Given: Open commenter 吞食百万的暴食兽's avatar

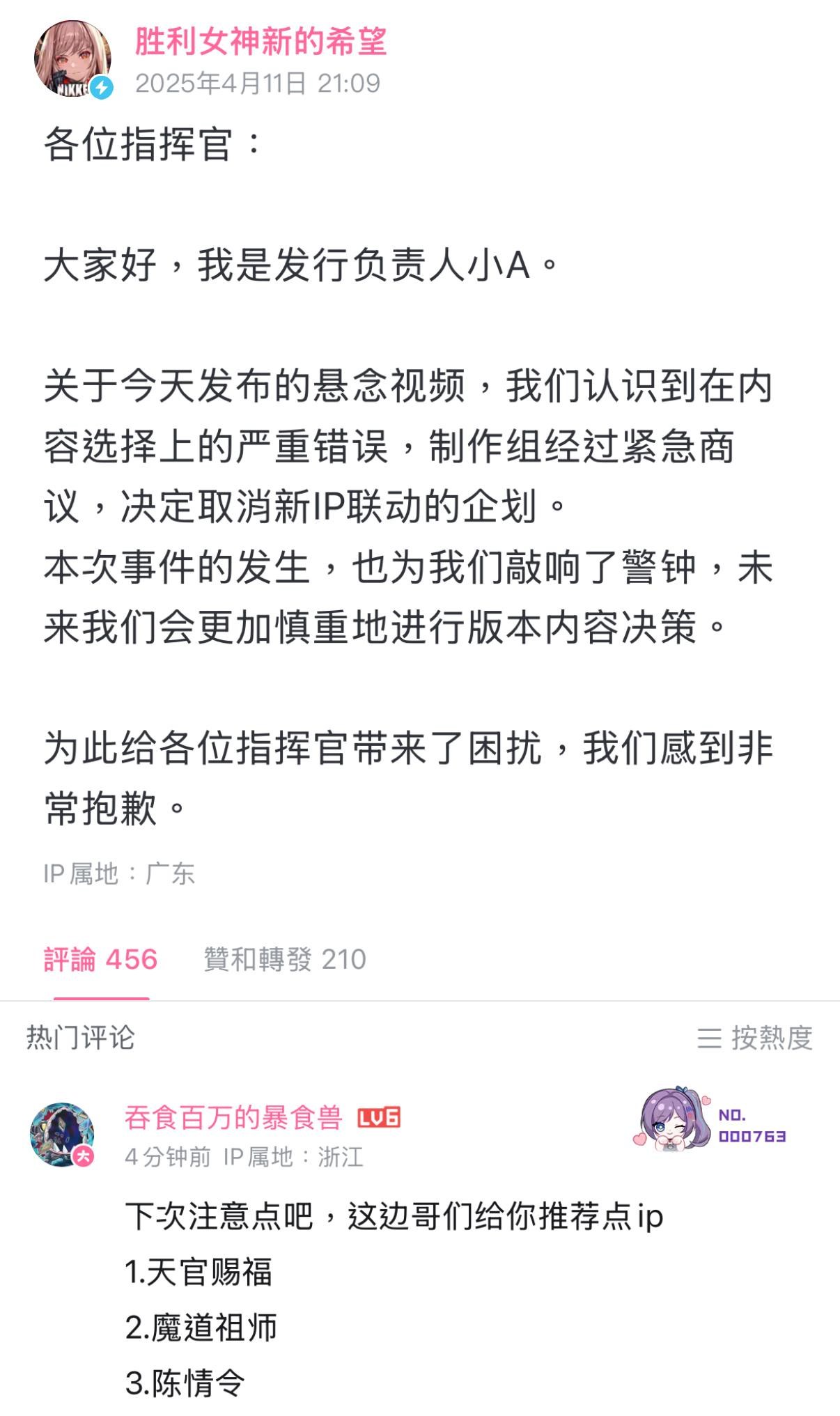Looking at the screenshot, I should click(x=62, y=1135).
